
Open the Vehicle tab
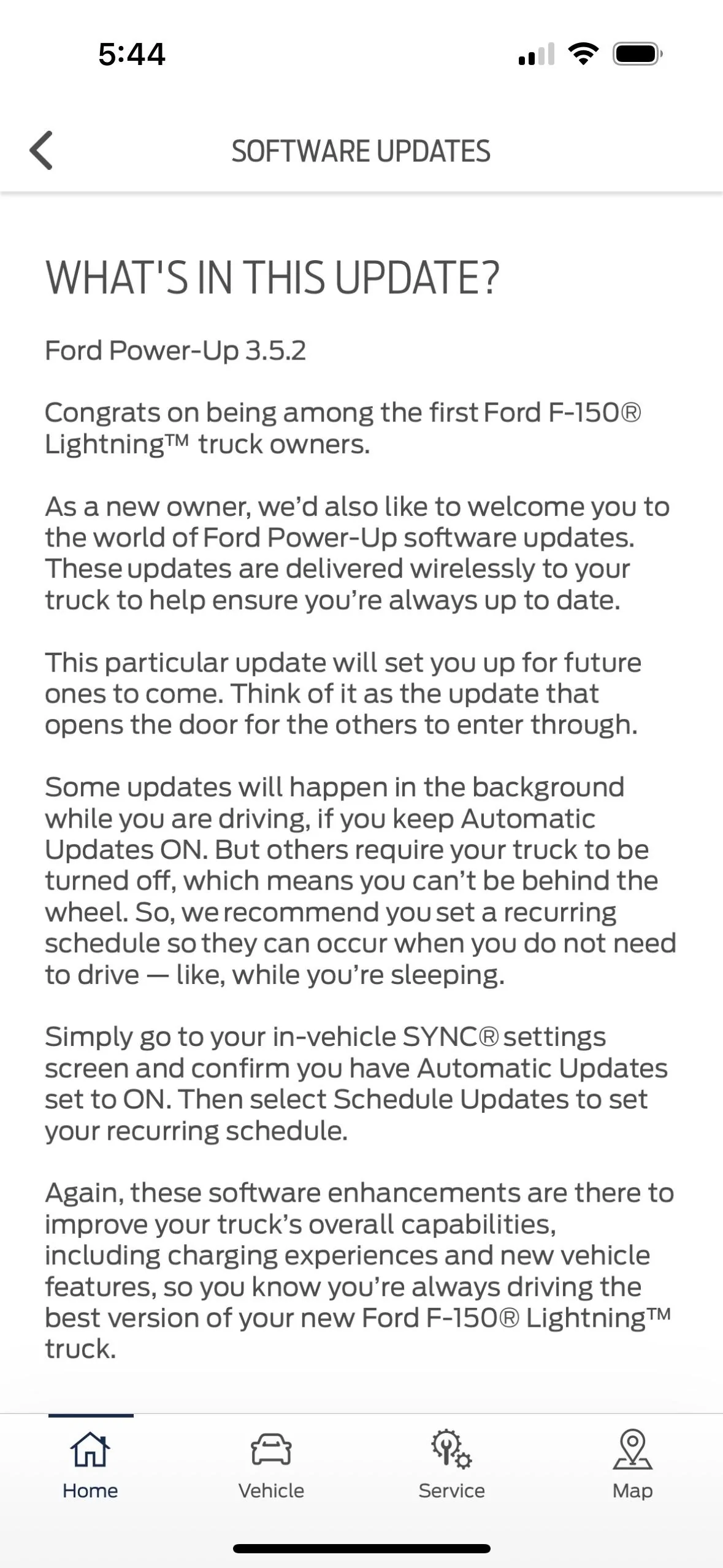coord(271,1466)
